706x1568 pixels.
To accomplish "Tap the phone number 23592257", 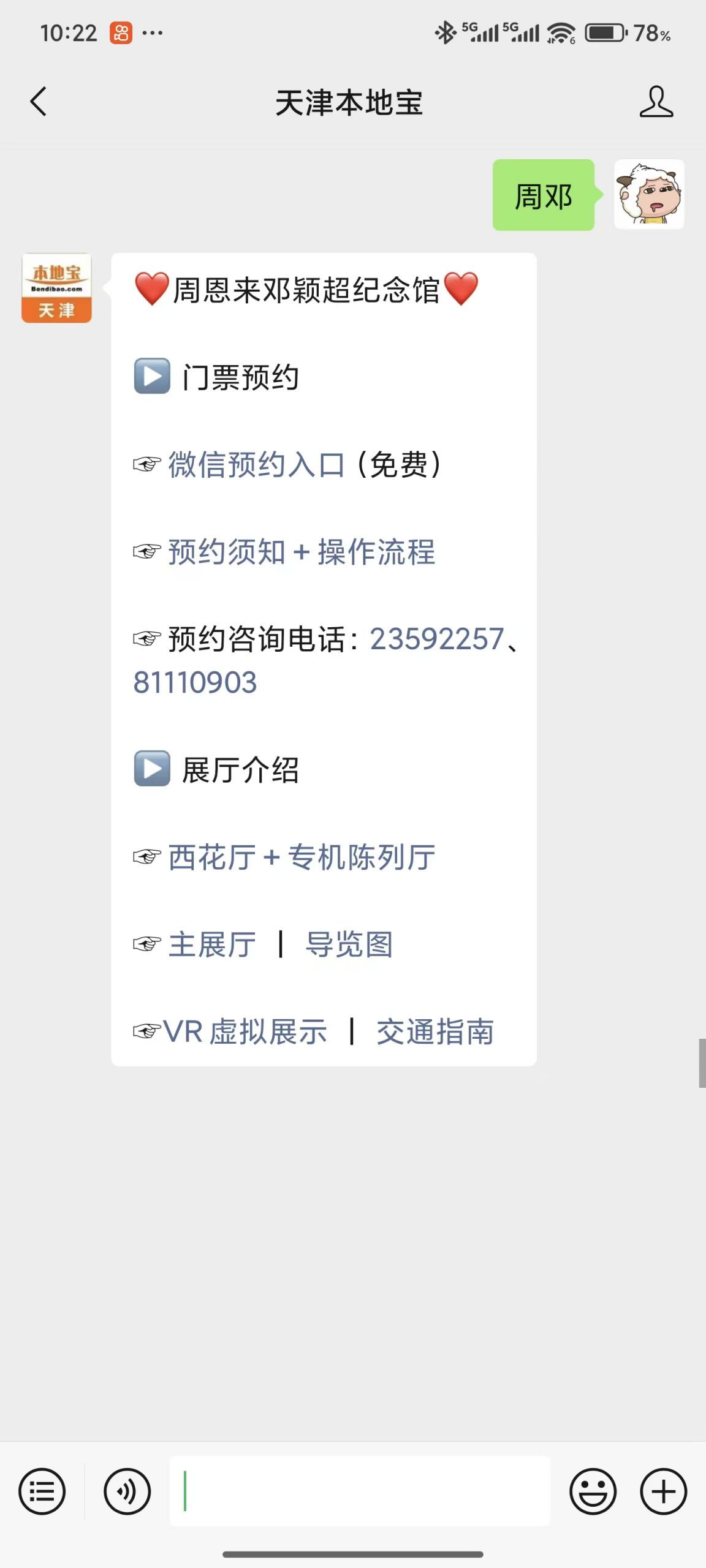I will point(437,639).
